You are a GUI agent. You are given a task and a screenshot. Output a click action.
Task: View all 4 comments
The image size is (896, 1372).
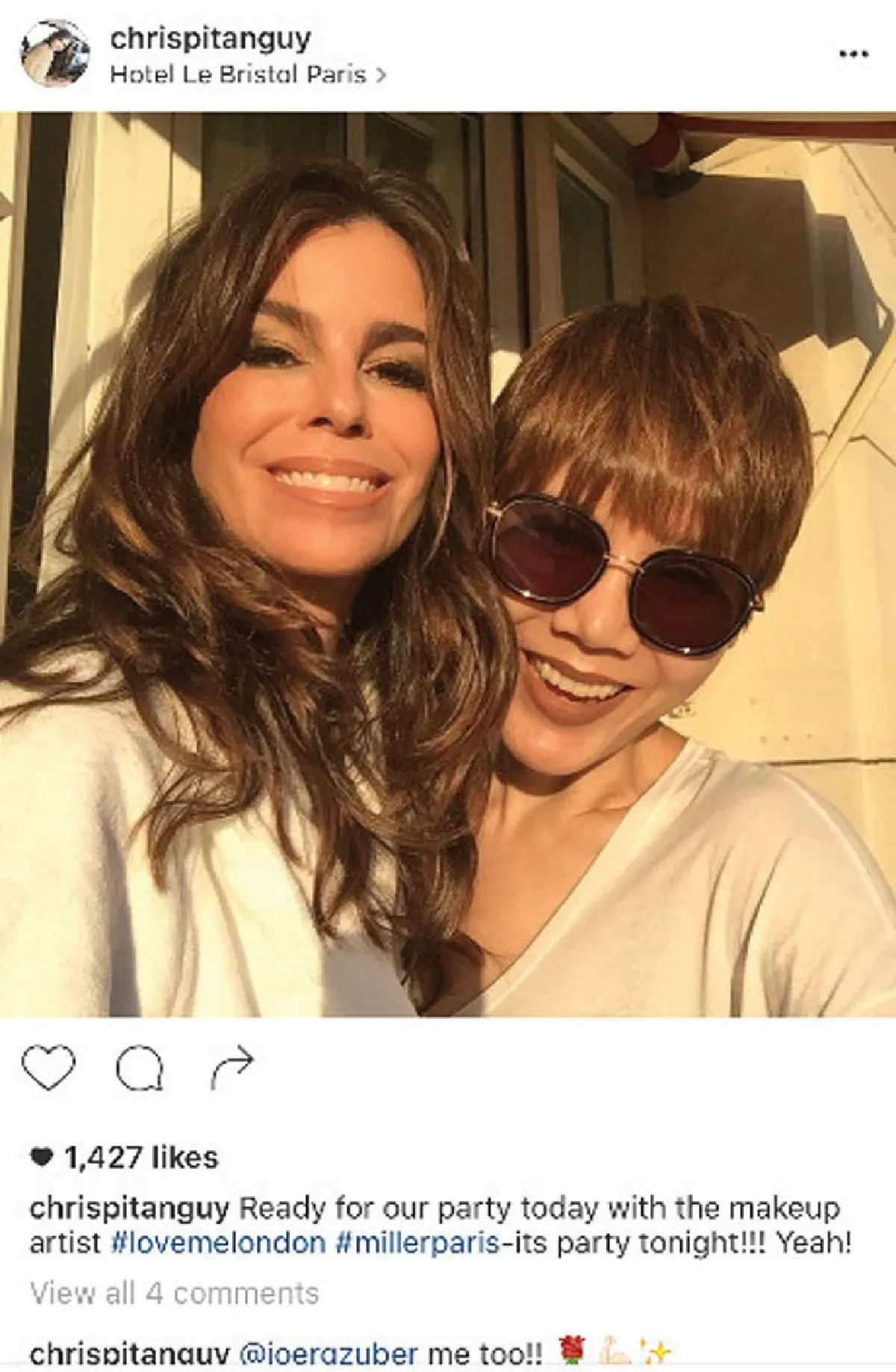(x=174, y=1293)
